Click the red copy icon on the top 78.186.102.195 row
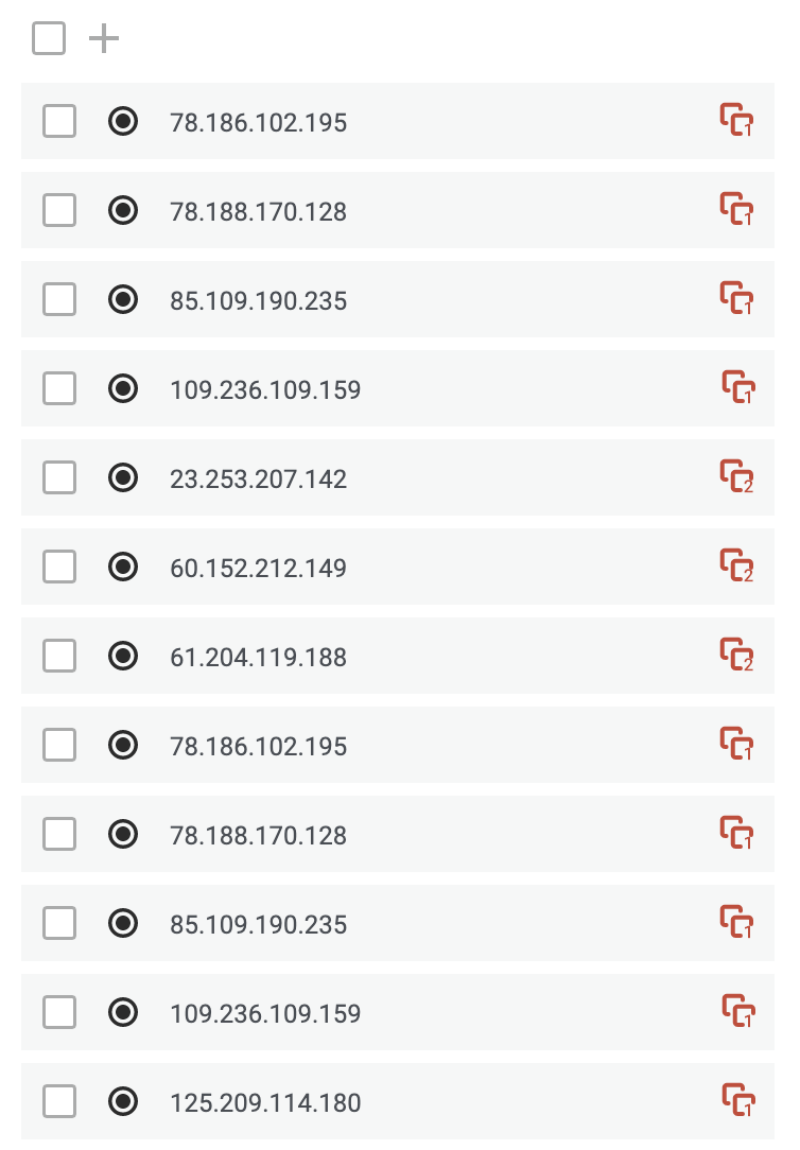Image resolution: width=800 pixels, height=1150 pixels. [736, 121]
